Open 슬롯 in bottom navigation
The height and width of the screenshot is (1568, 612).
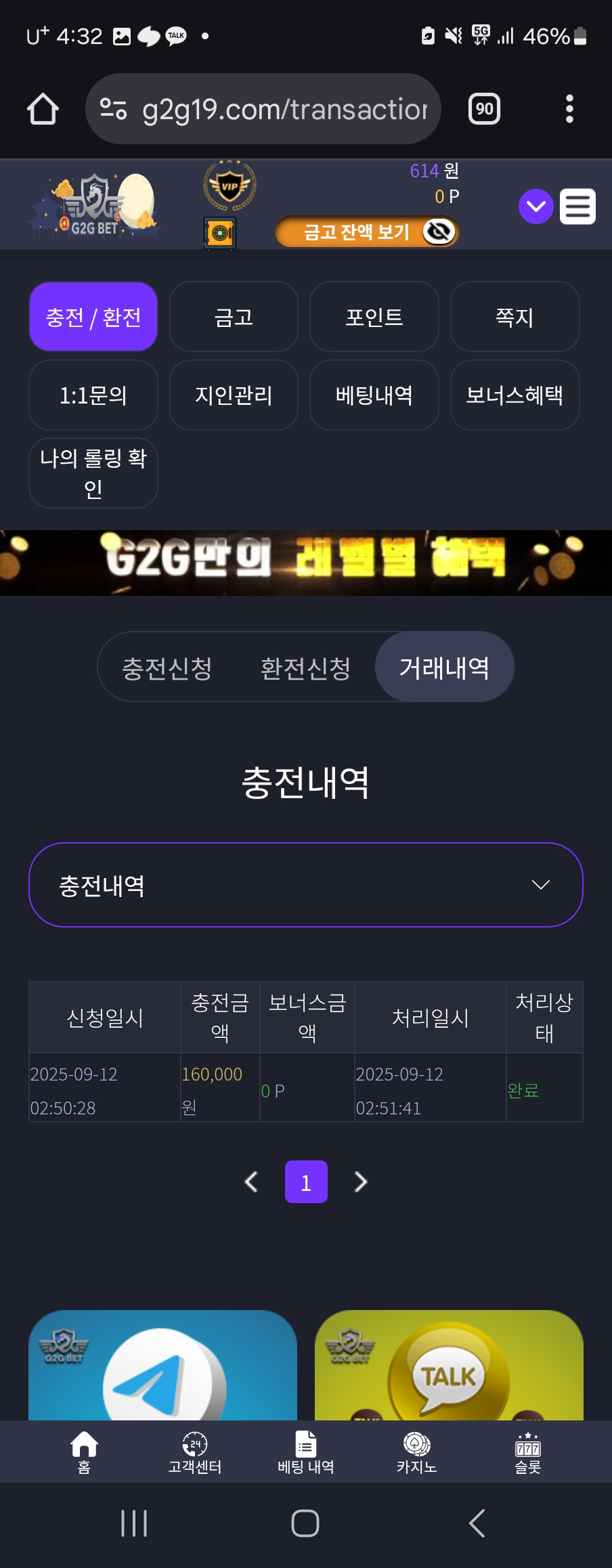pyautogui.click(x=528, y=1452)
